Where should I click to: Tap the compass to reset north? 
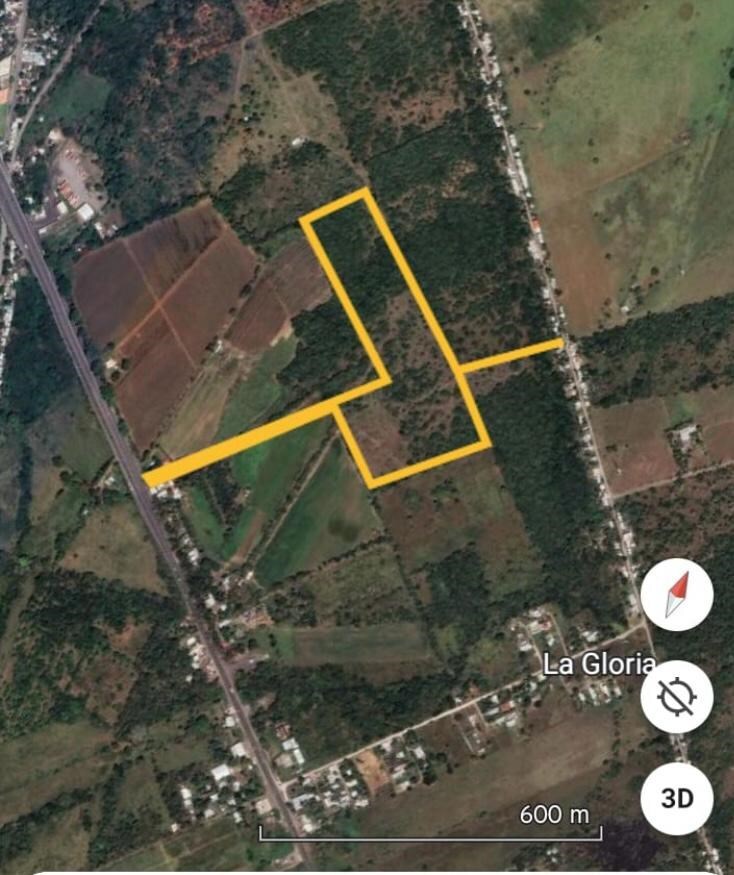coord(677,595)
